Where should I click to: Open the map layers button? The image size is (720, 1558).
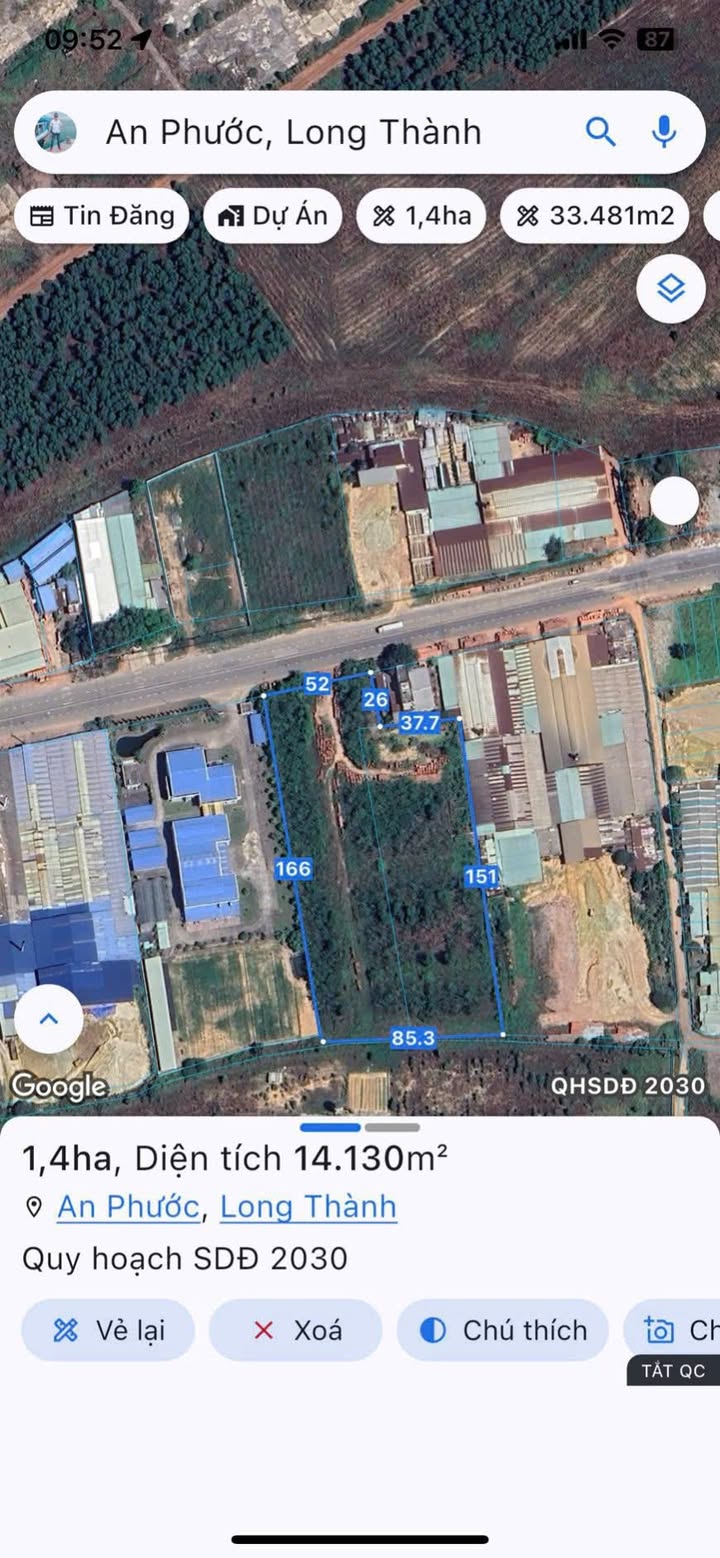tap(671, 289)
